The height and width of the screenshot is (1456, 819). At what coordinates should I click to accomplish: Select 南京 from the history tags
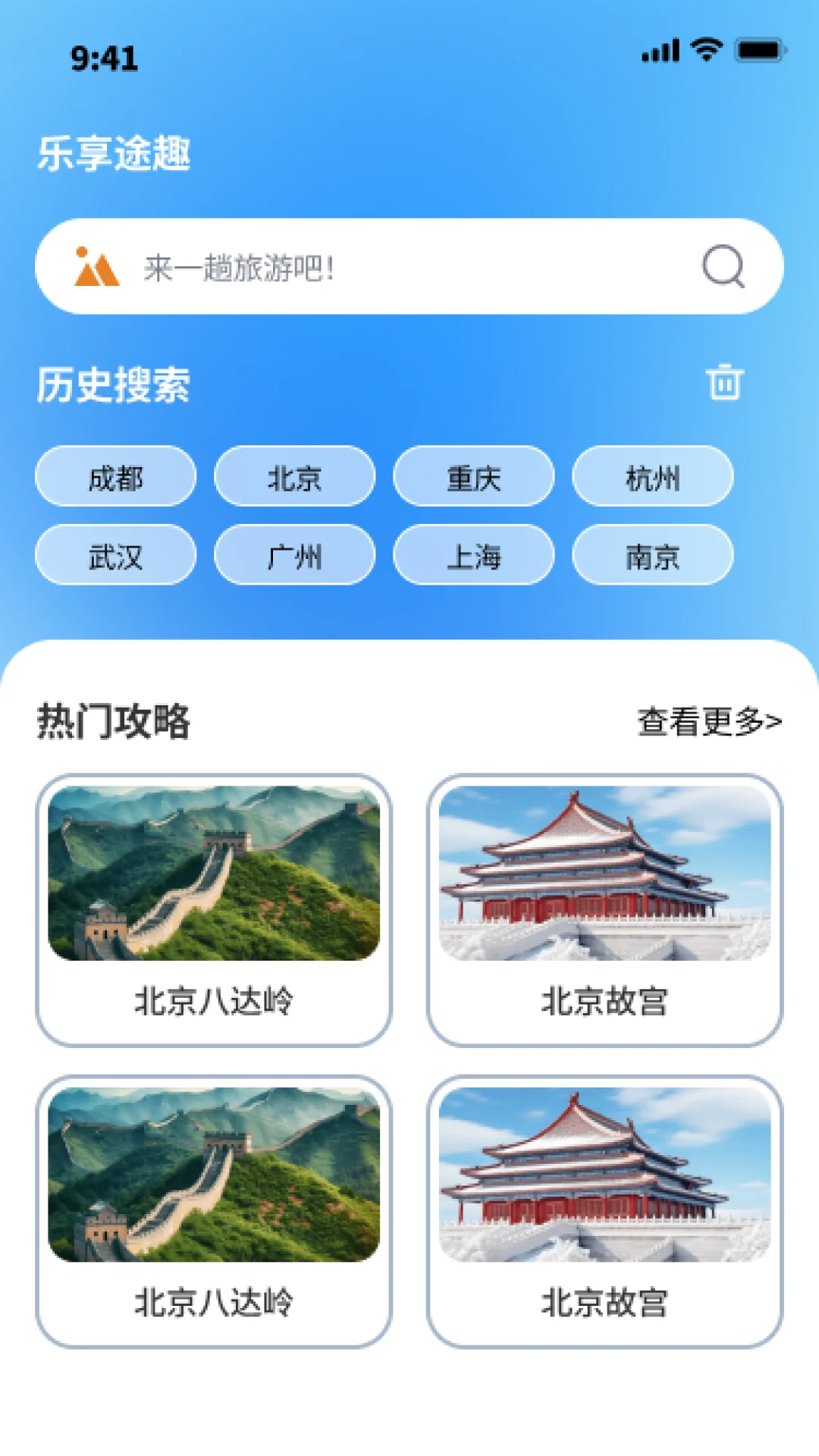(x=652, y=556)
